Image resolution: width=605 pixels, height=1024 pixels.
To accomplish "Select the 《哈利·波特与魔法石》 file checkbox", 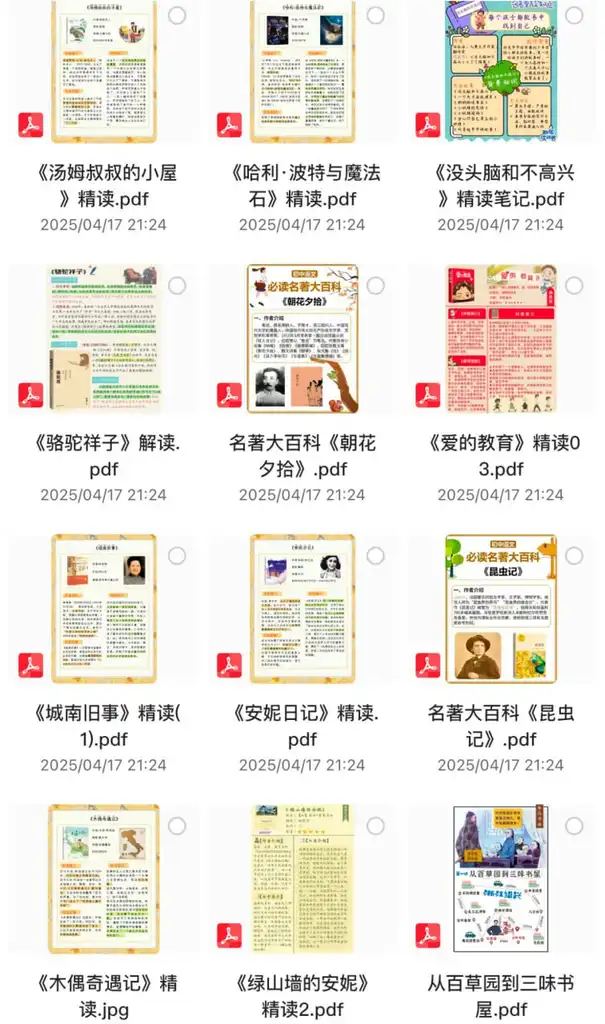I will tap(376, 15).
